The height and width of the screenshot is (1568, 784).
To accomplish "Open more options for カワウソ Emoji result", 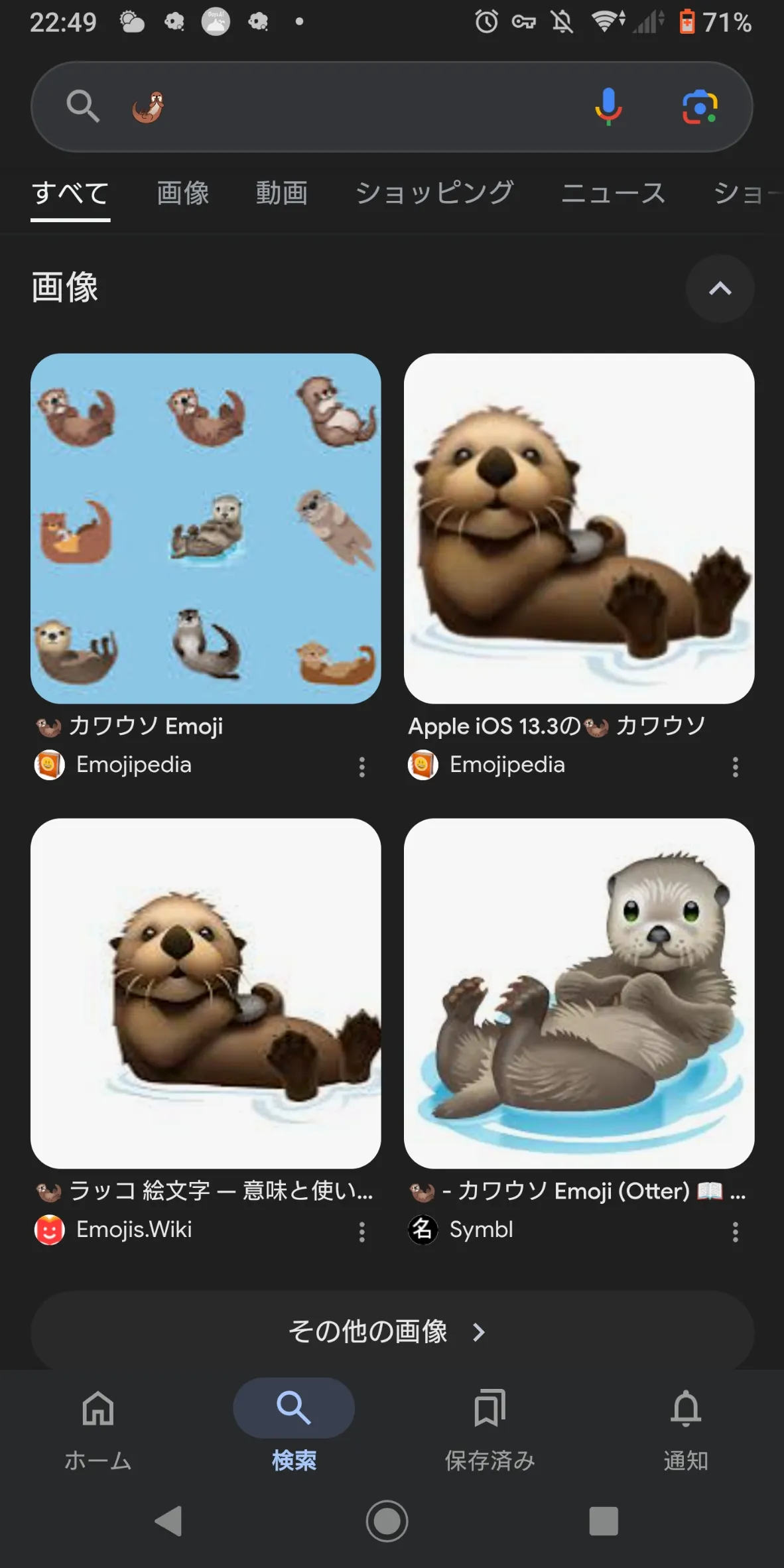I will coord(361,767).
